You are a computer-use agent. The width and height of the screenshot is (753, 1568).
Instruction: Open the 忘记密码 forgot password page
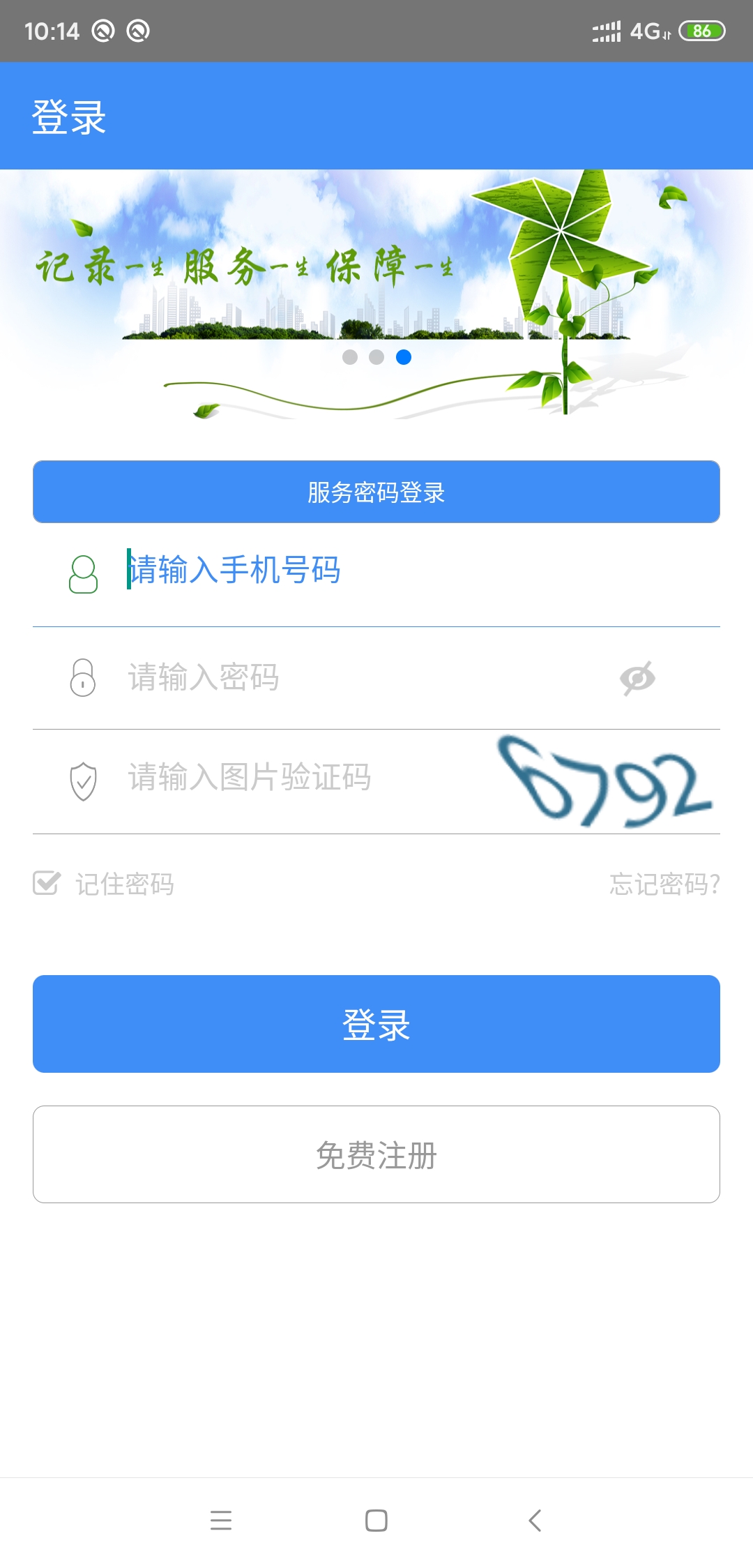(664, 884)
